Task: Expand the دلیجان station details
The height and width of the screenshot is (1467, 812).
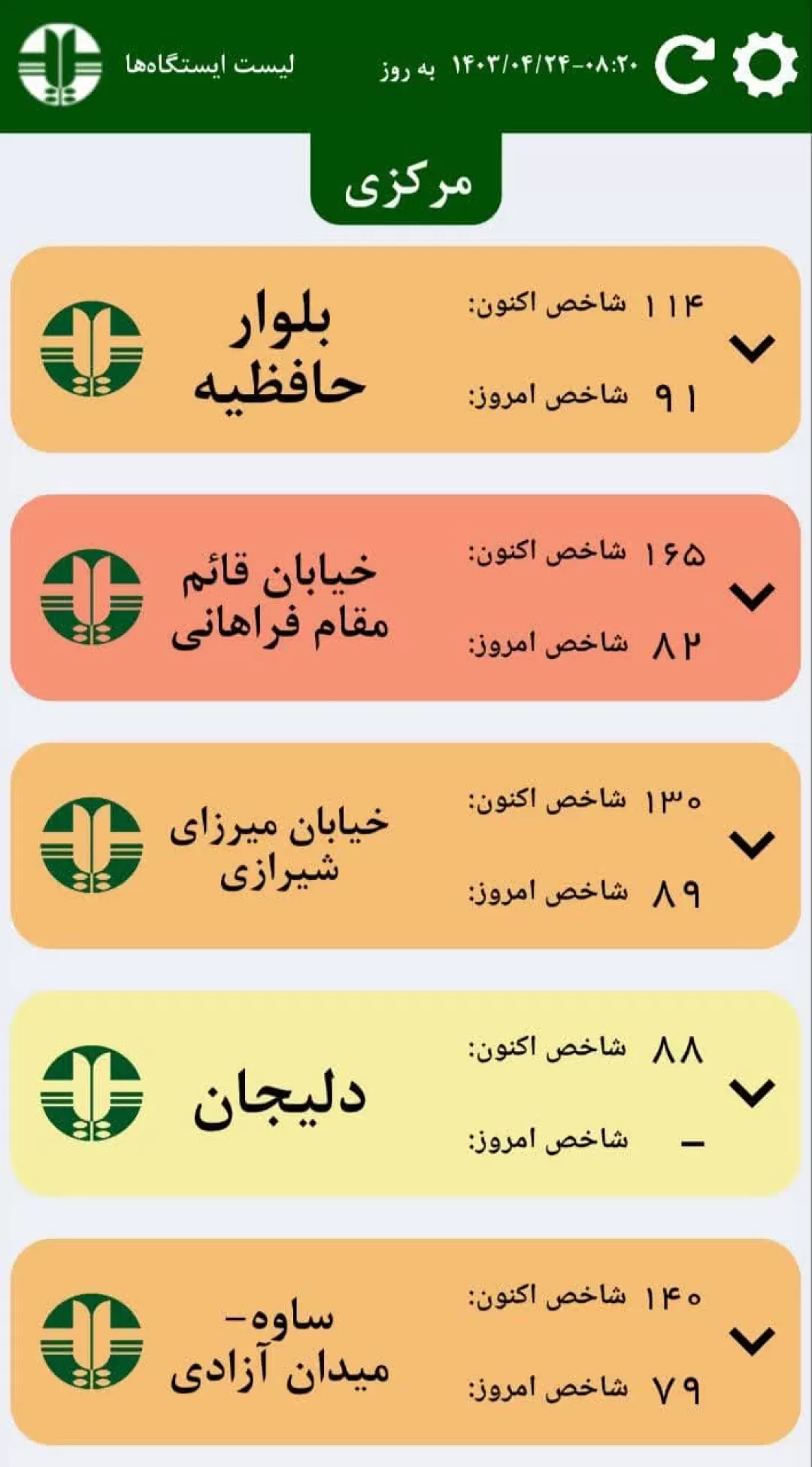Action: [x=752, y=1093]
